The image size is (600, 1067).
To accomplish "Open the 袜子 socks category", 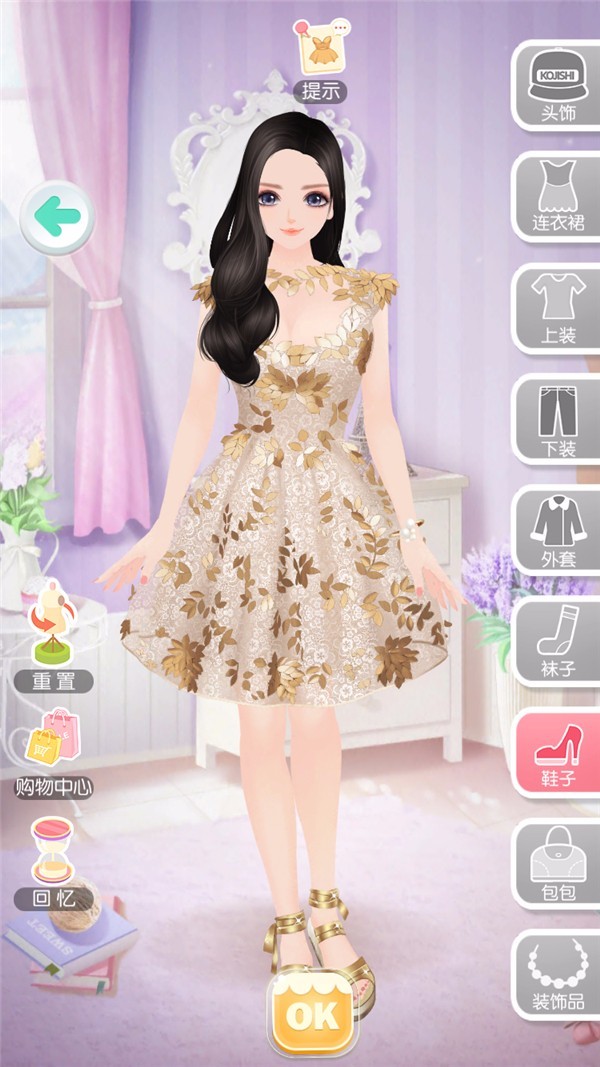I will 558,642.
